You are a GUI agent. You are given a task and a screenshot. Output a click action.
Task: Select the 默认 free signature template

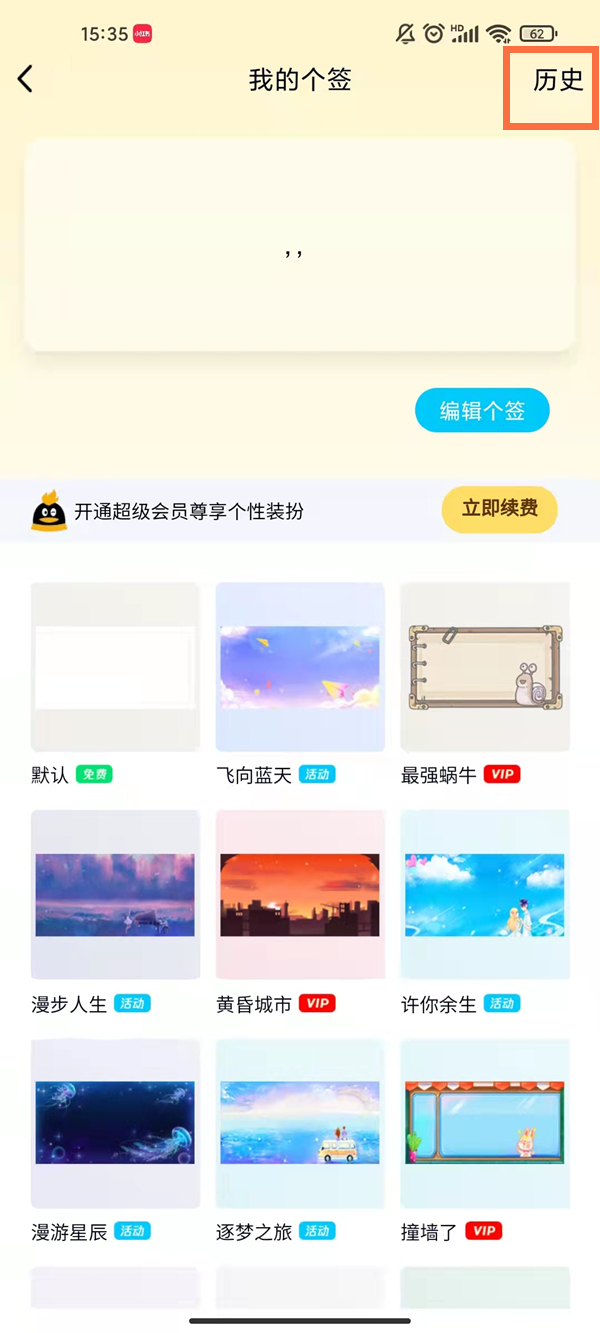pos(115,667)
